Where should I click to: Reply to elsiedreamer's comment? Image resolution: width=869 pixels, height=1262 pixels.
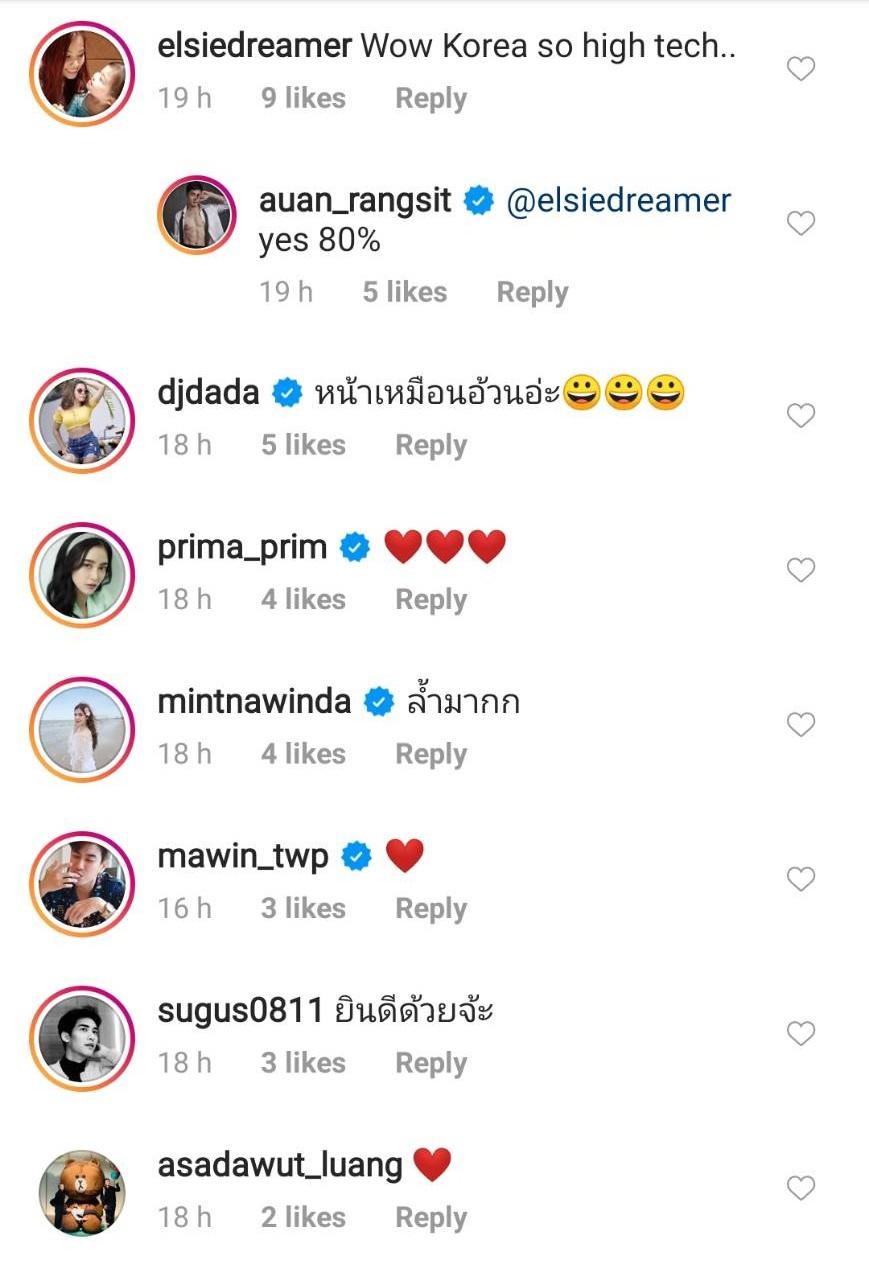[431, 99]
